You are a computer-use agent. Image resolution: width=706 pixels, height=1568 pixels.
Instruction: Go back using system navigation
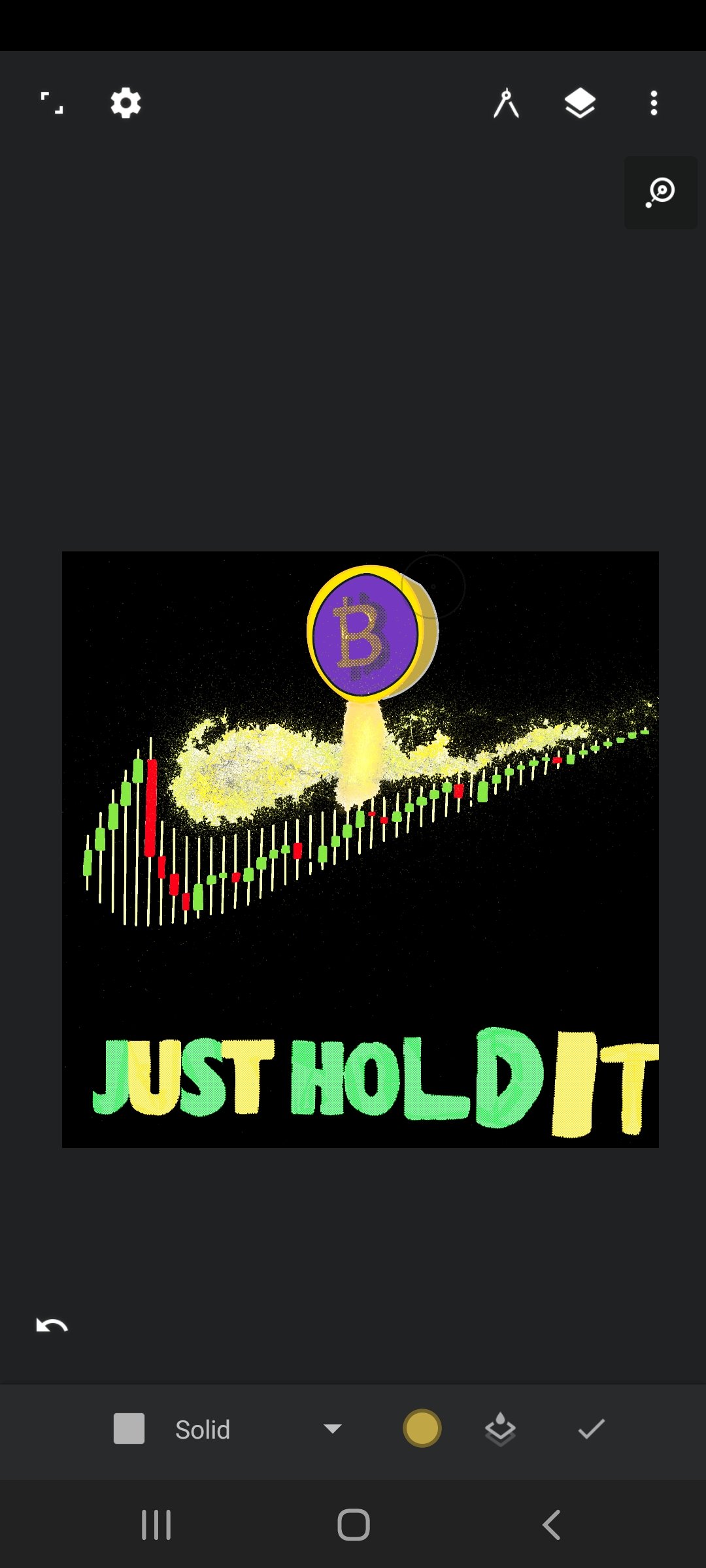click(x=551, y=1525)
